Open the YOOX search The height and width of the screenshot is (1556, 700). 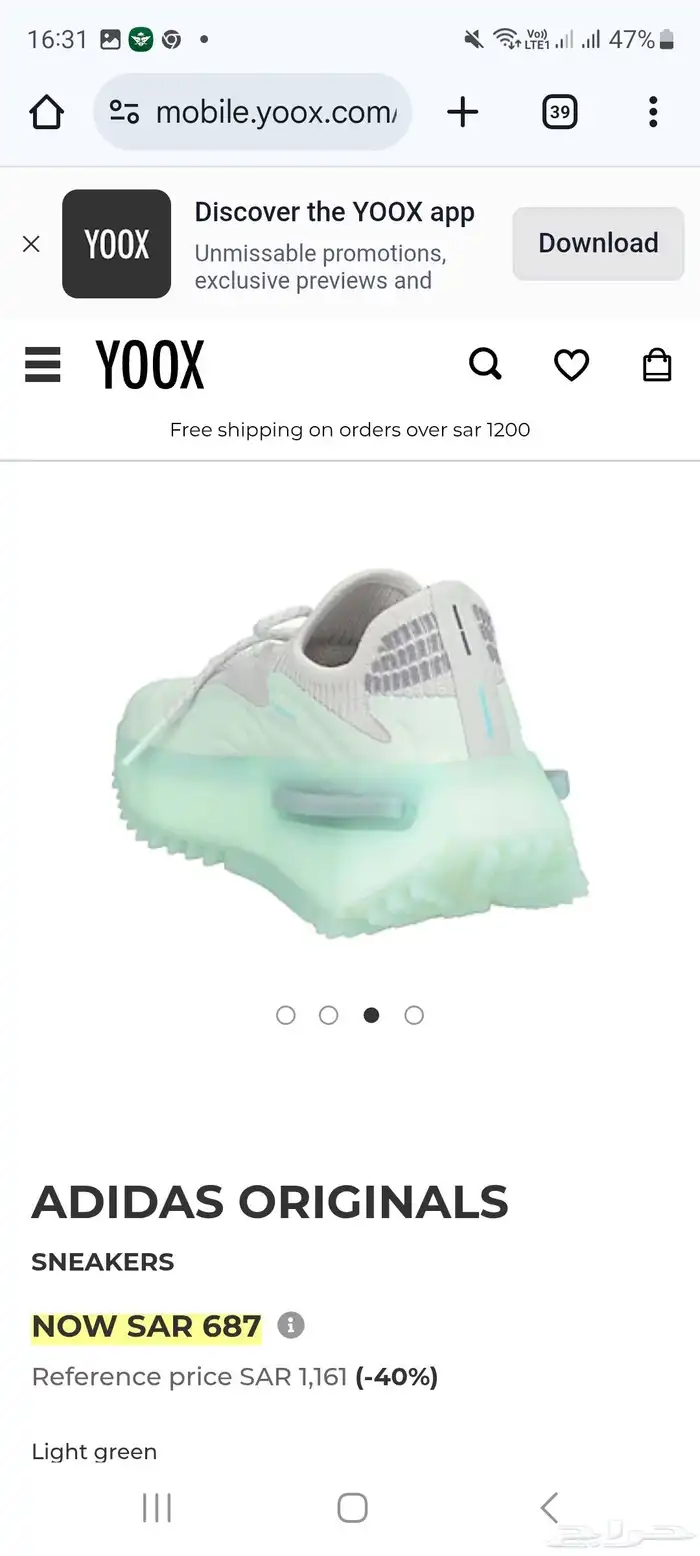click(485, 365)
